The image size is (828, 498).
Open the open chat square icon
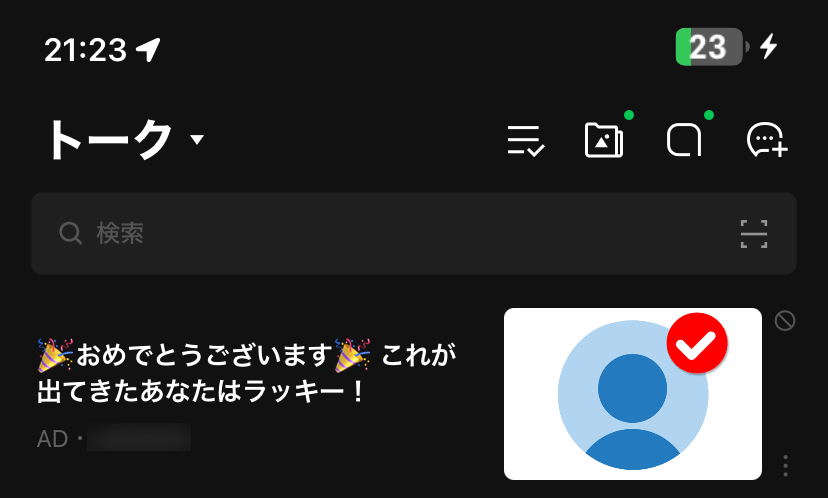point(684,140)
